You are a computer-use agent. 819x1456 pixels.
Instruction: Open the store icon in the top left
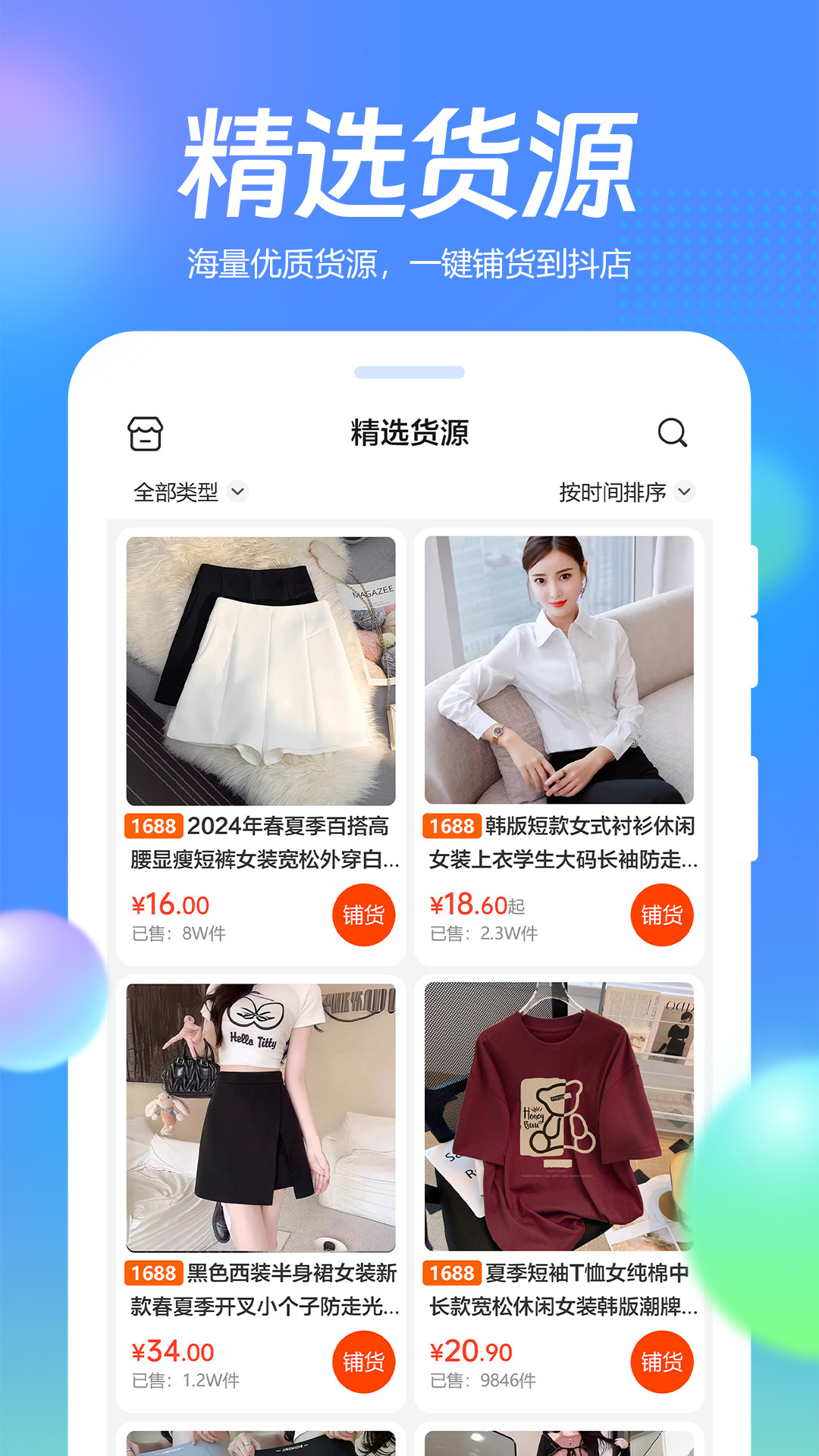coord(146,434)
